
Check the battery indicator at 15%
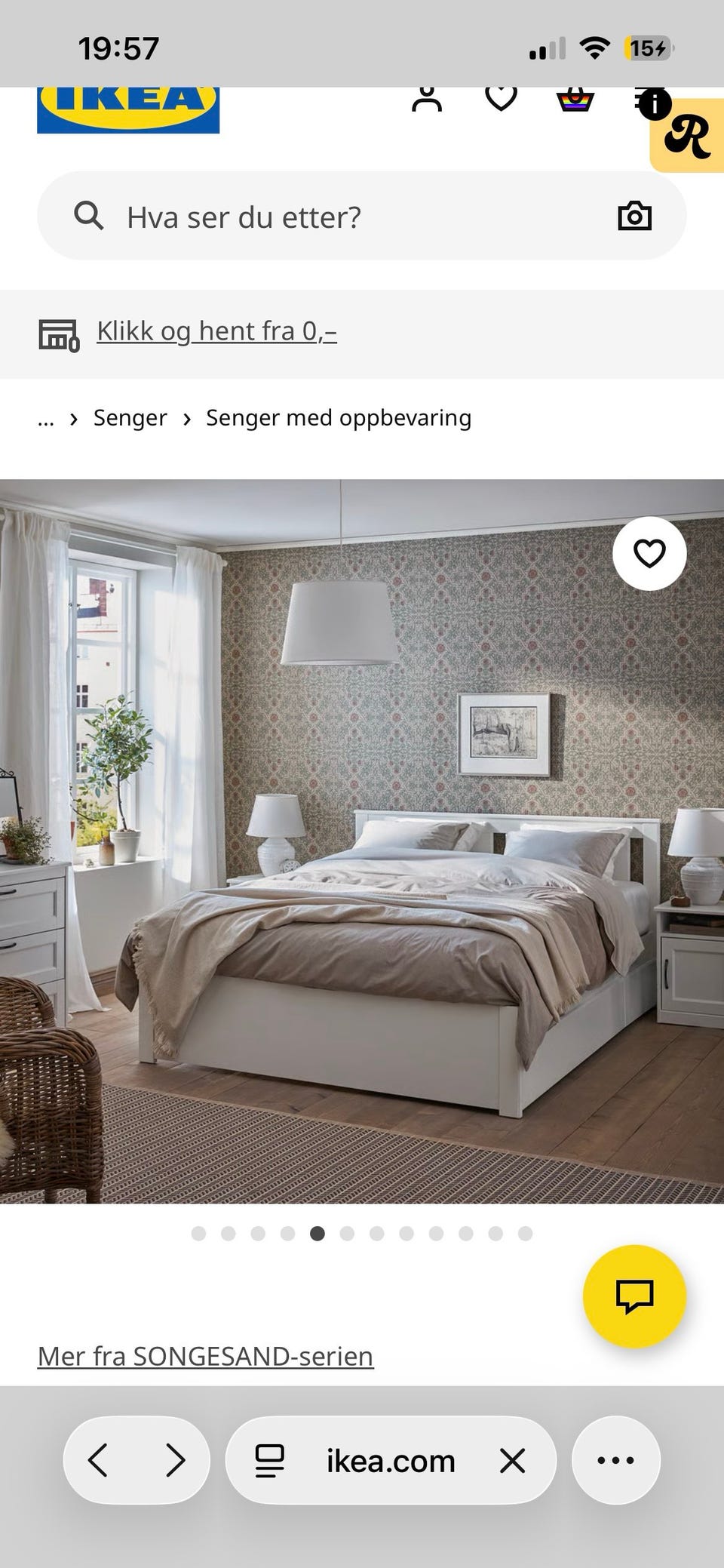[647, 47]
